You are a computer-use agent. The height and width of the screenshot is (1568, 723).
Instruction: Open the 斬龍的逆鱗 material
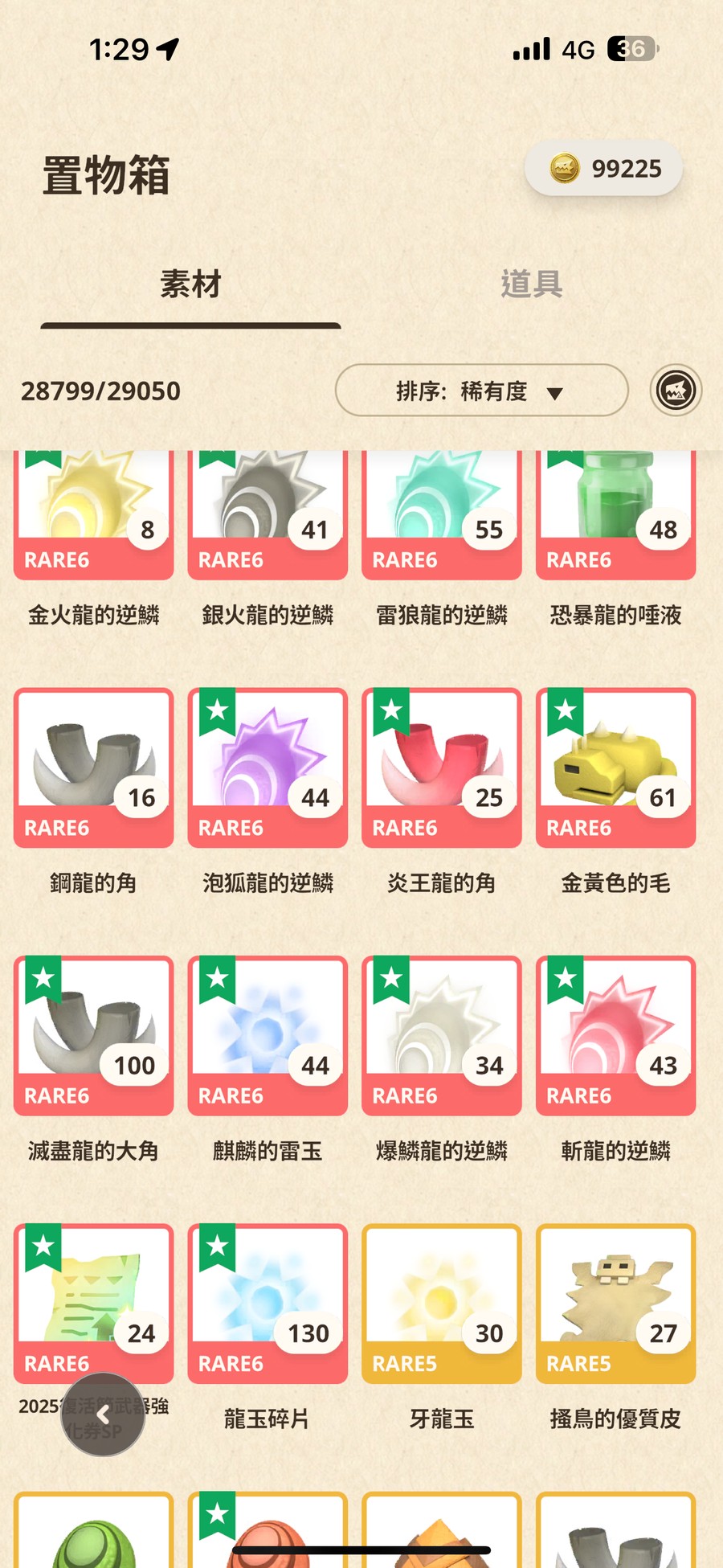click(615, 1035)
